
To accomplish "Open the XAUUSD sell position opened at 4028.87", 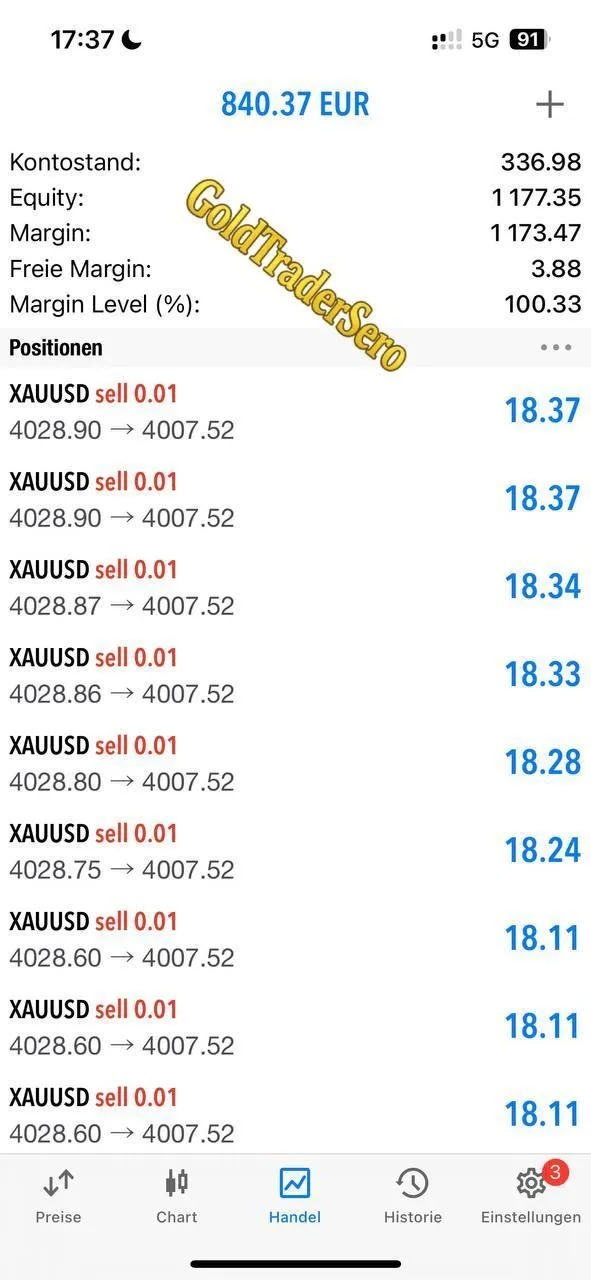I will [295, 587].
